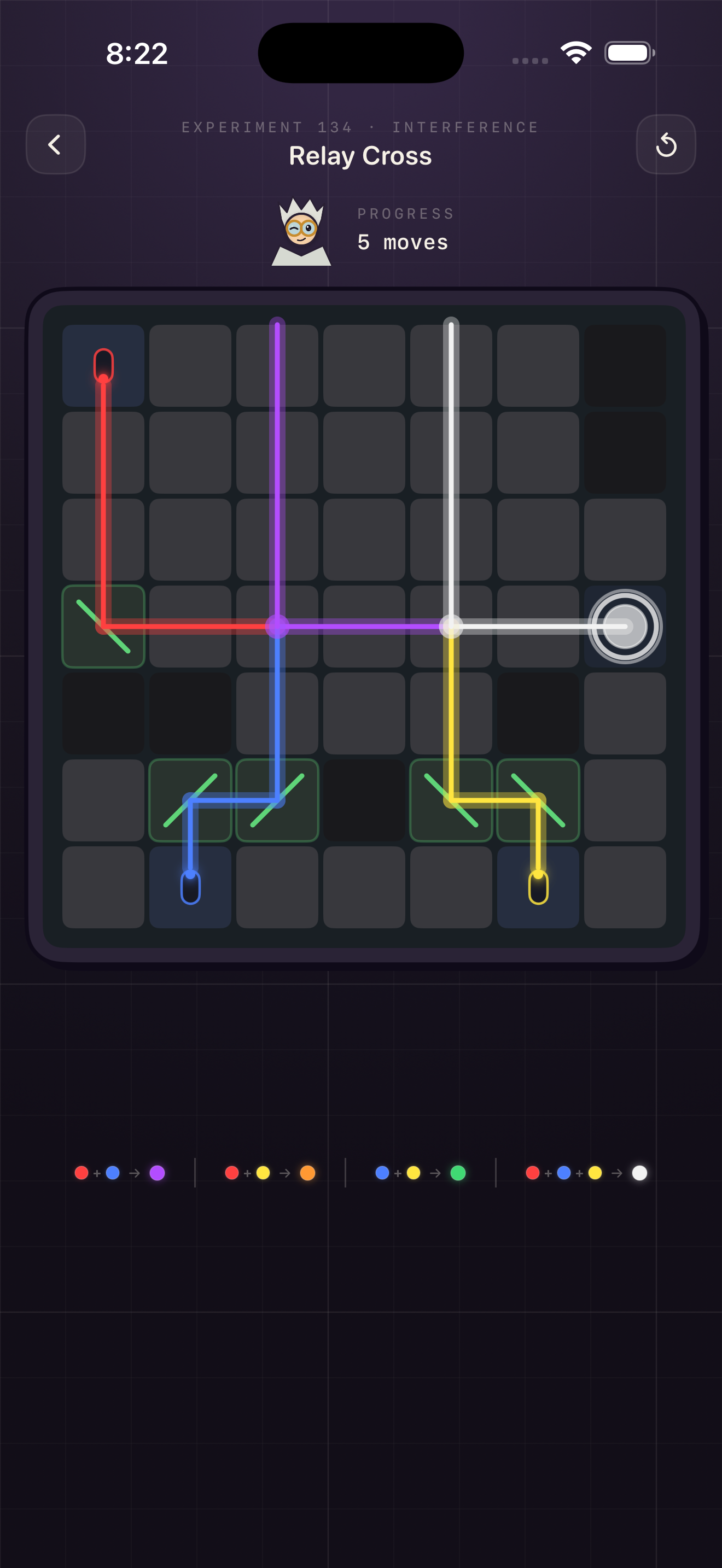Flip the mirror sending yellow beam upward
This screenshot has width=722, height=1568.
pyautogui.click(x=451, y=800)
